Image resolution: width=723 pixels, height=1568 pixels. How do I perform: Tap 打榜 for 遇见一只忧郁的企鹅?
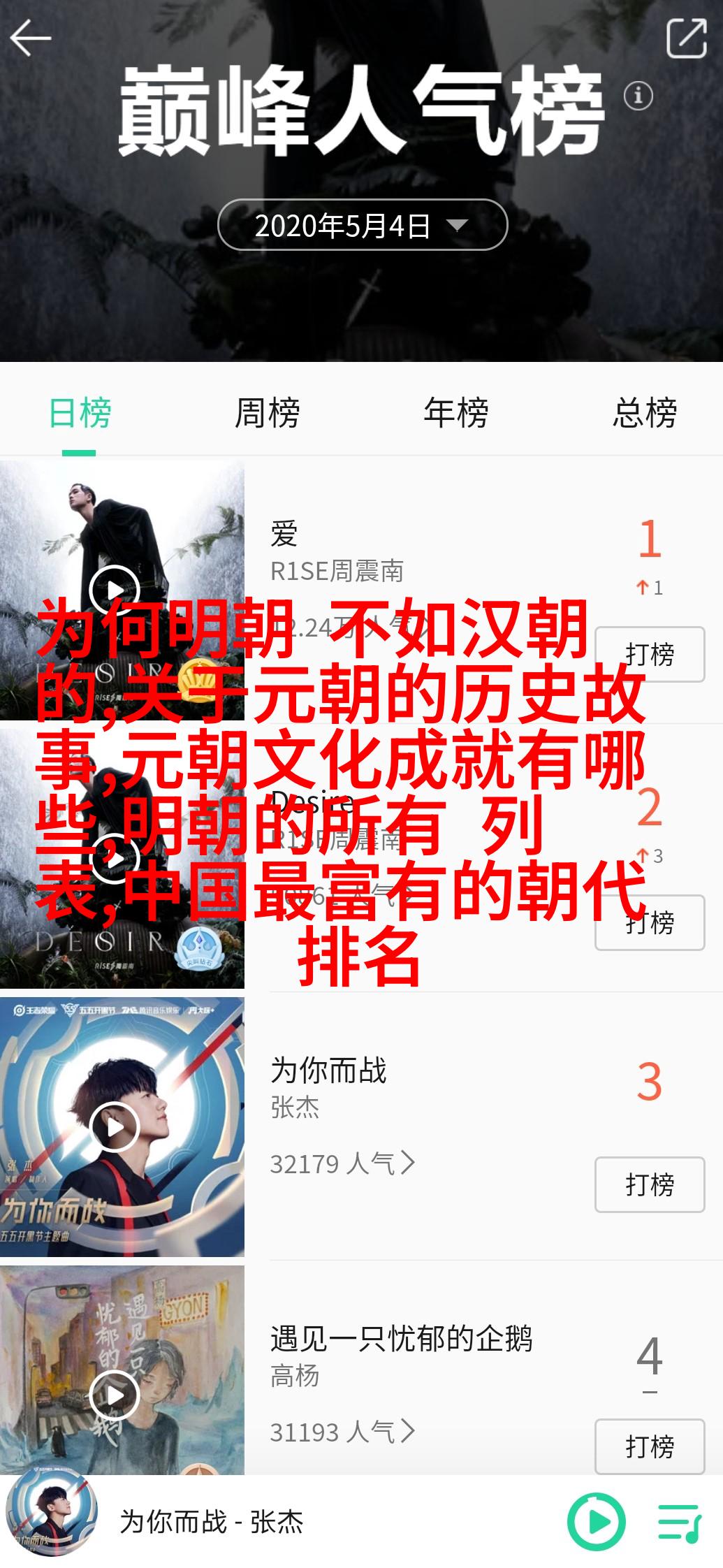tap(649, 1446)
